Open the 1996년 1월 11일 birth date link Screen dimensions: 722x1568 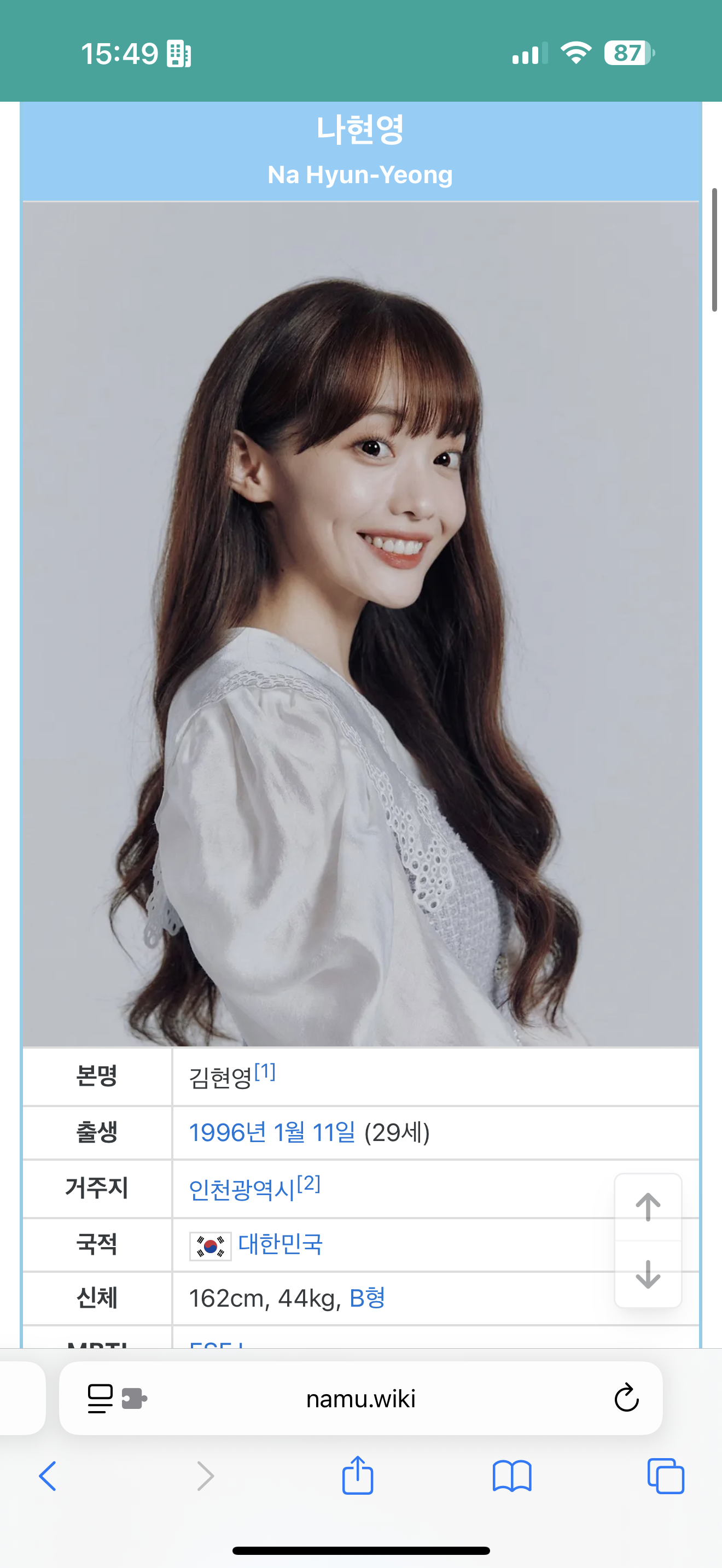pyautogui.click(x=272, y=1132)
